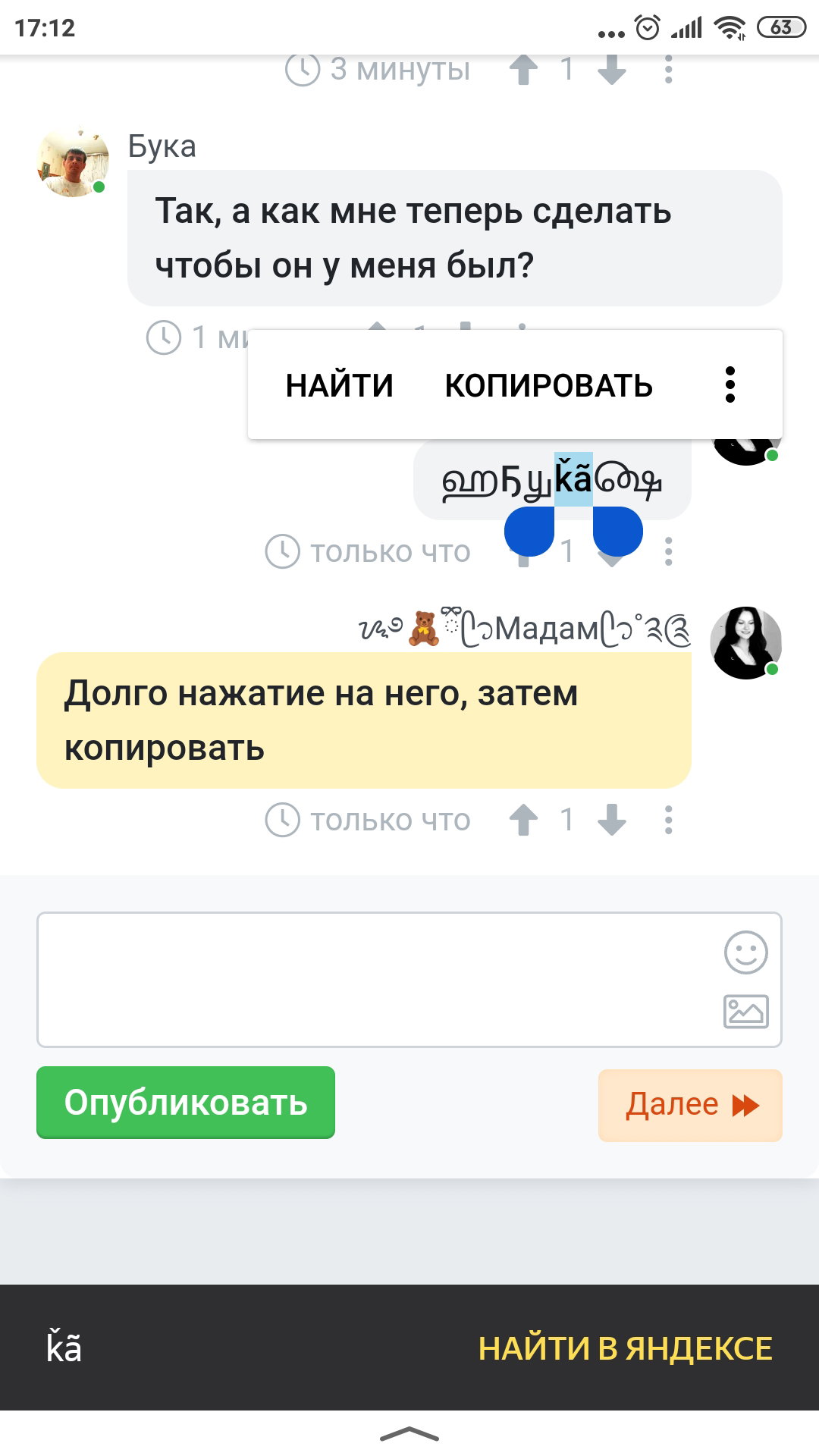Open the selection popup's overflow menu
This screenshot has width=819, height=1456.
[730, 384]
